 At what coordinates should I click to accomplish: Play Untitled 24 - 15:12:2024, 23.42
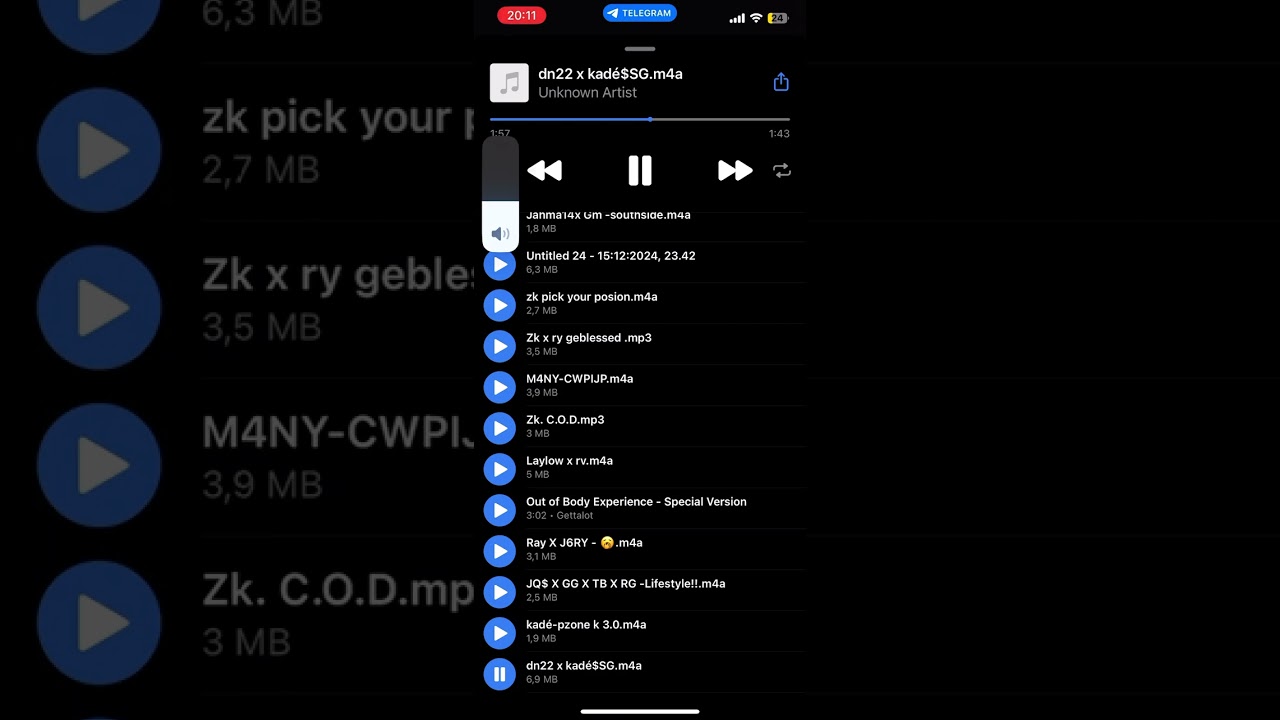[x=500, y=265]
